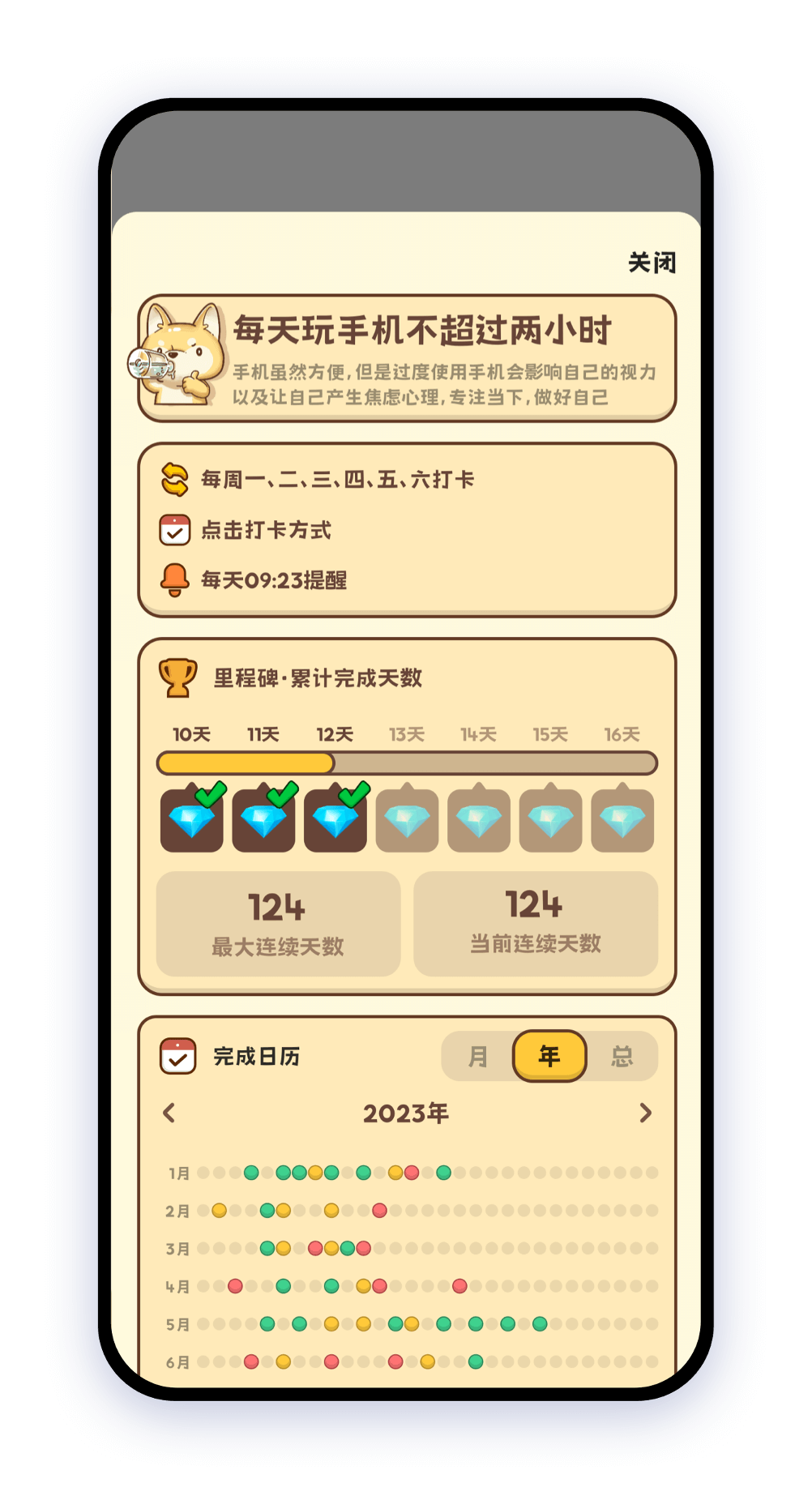Close the habit detail sheet with 关闭
The image size is (812, 1500).
coord(652,263)
